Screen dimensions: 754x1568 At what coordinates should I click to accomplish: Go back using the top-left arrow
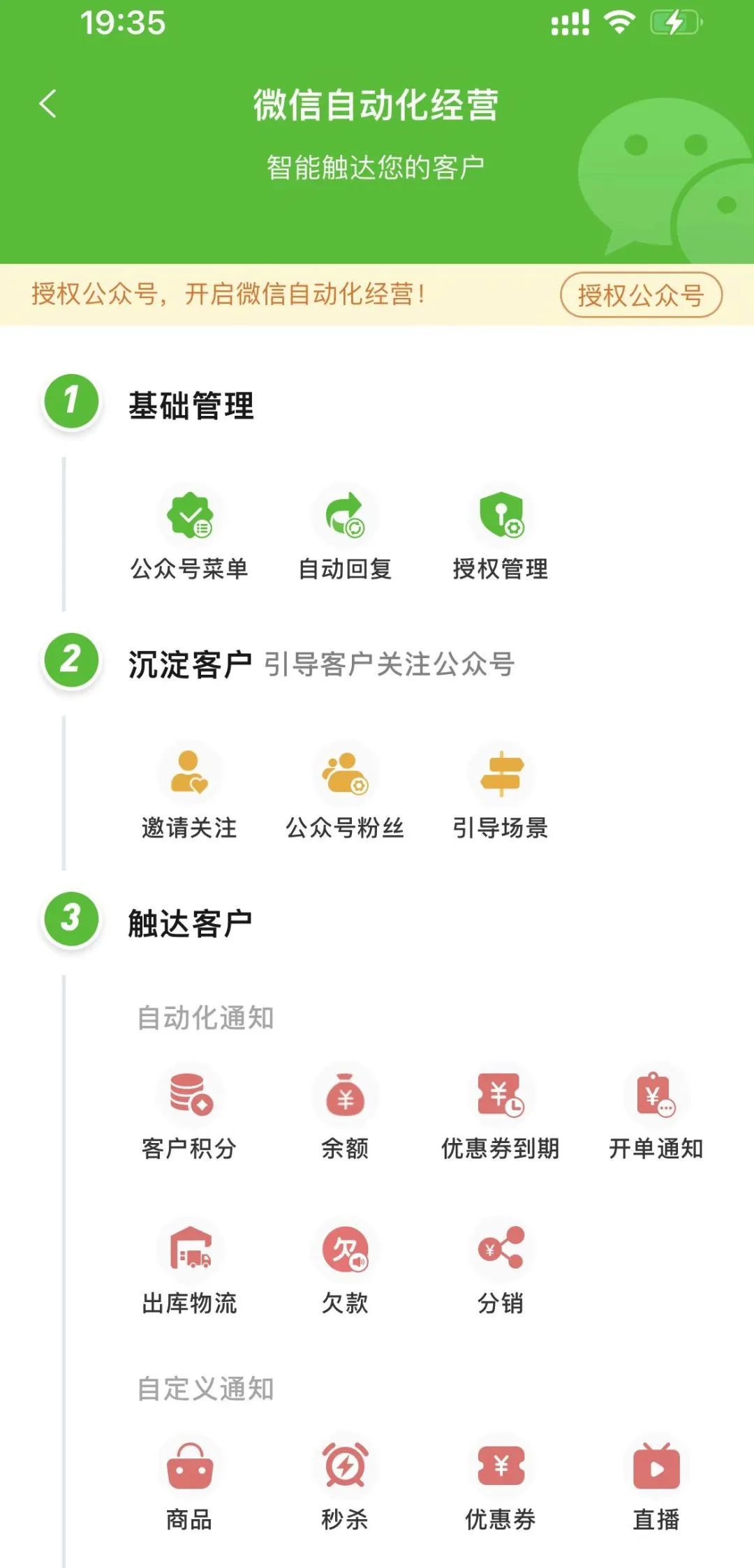tap(47, 105)
